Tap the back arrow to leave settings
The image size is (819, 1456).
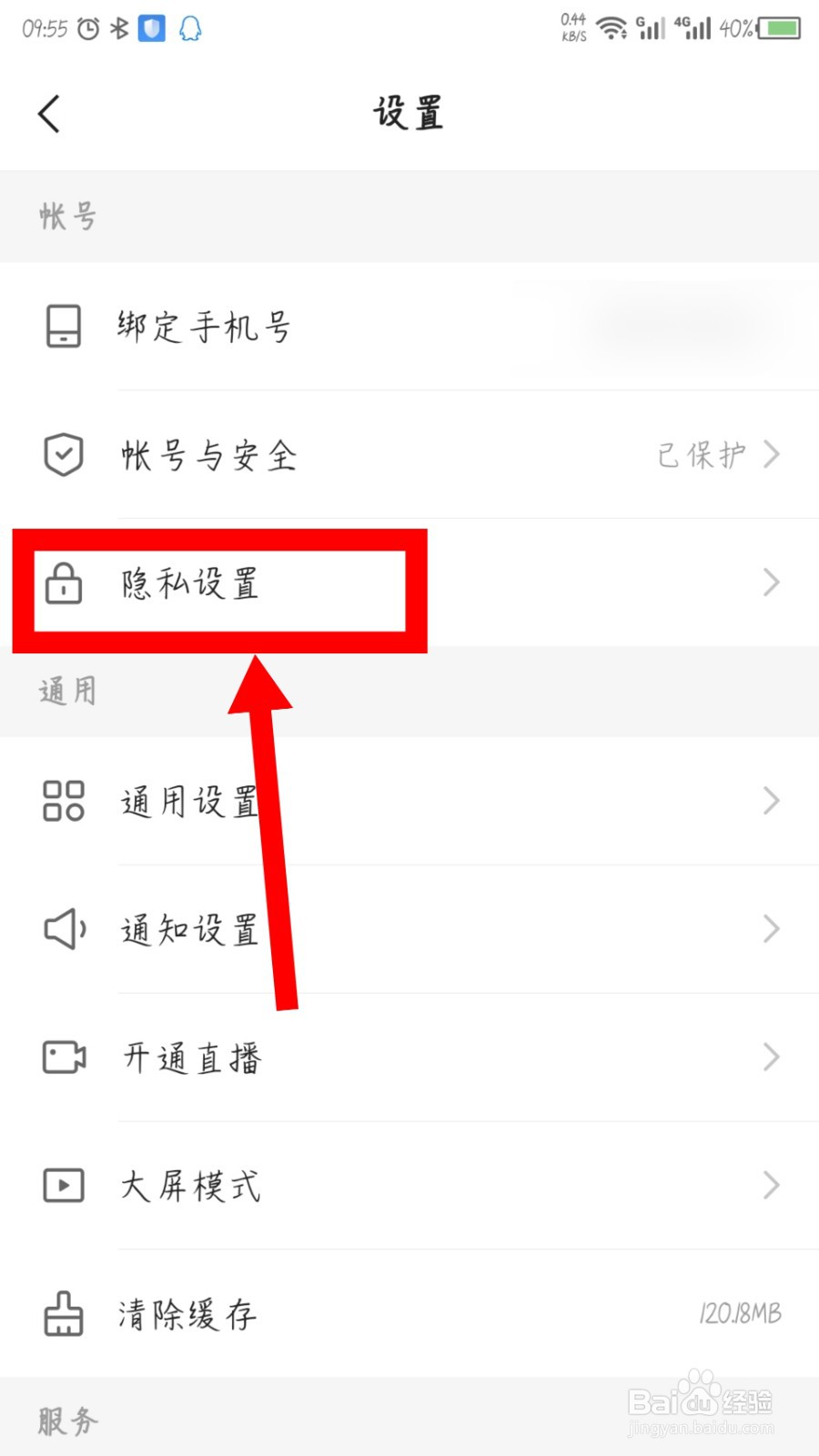[x=50, y=113]
